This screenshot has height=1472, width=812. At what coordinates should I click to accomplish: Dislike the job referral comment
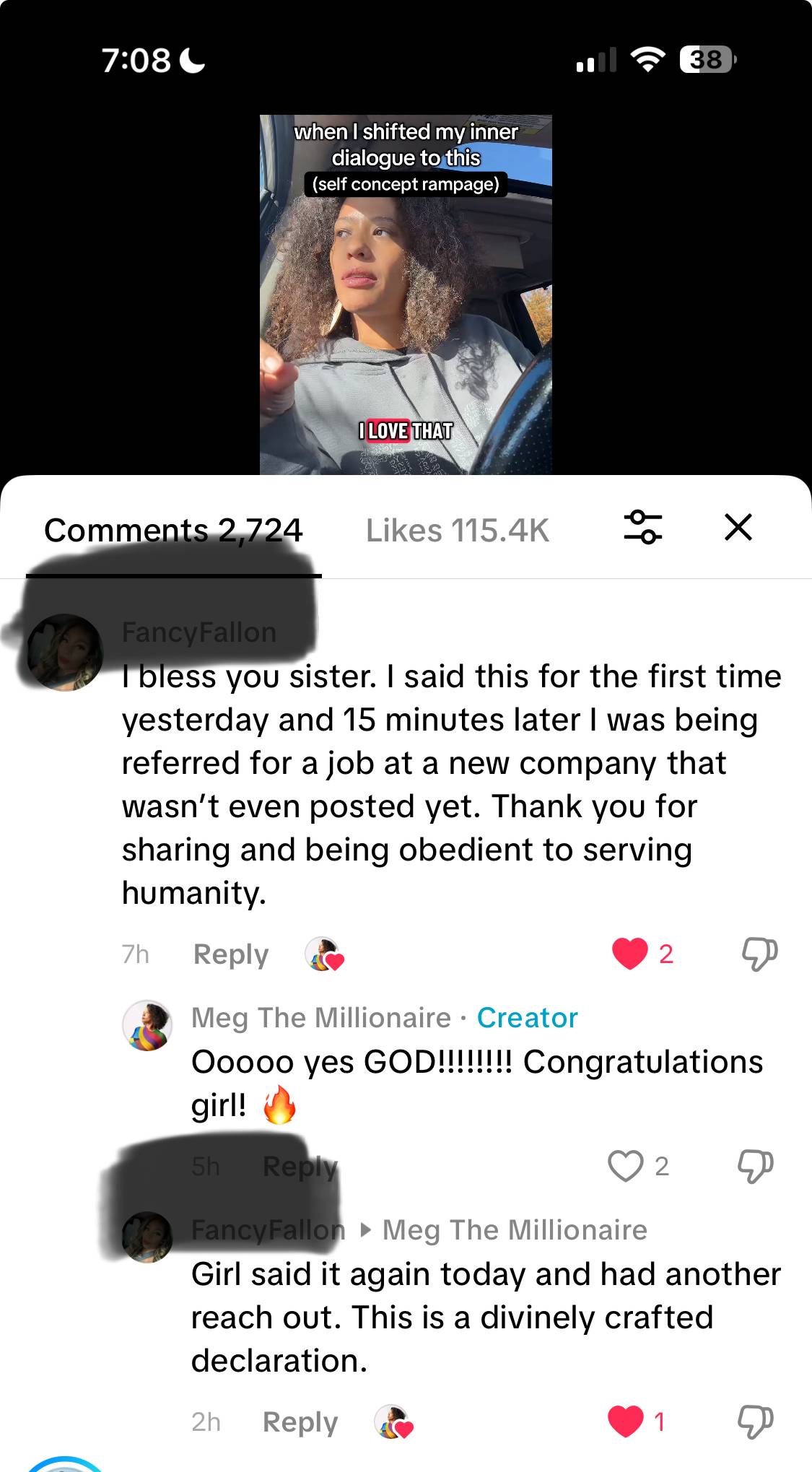[759, 954]
